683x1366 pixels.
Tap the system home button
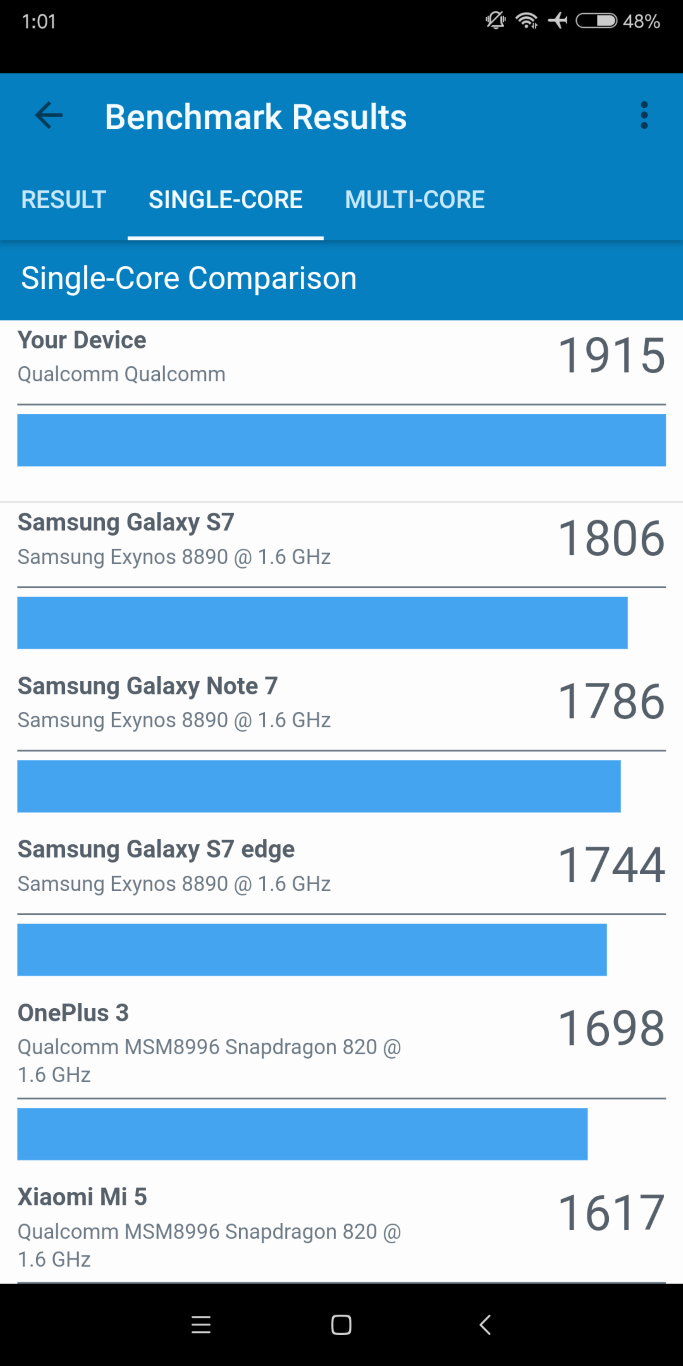click(341, 1325)
